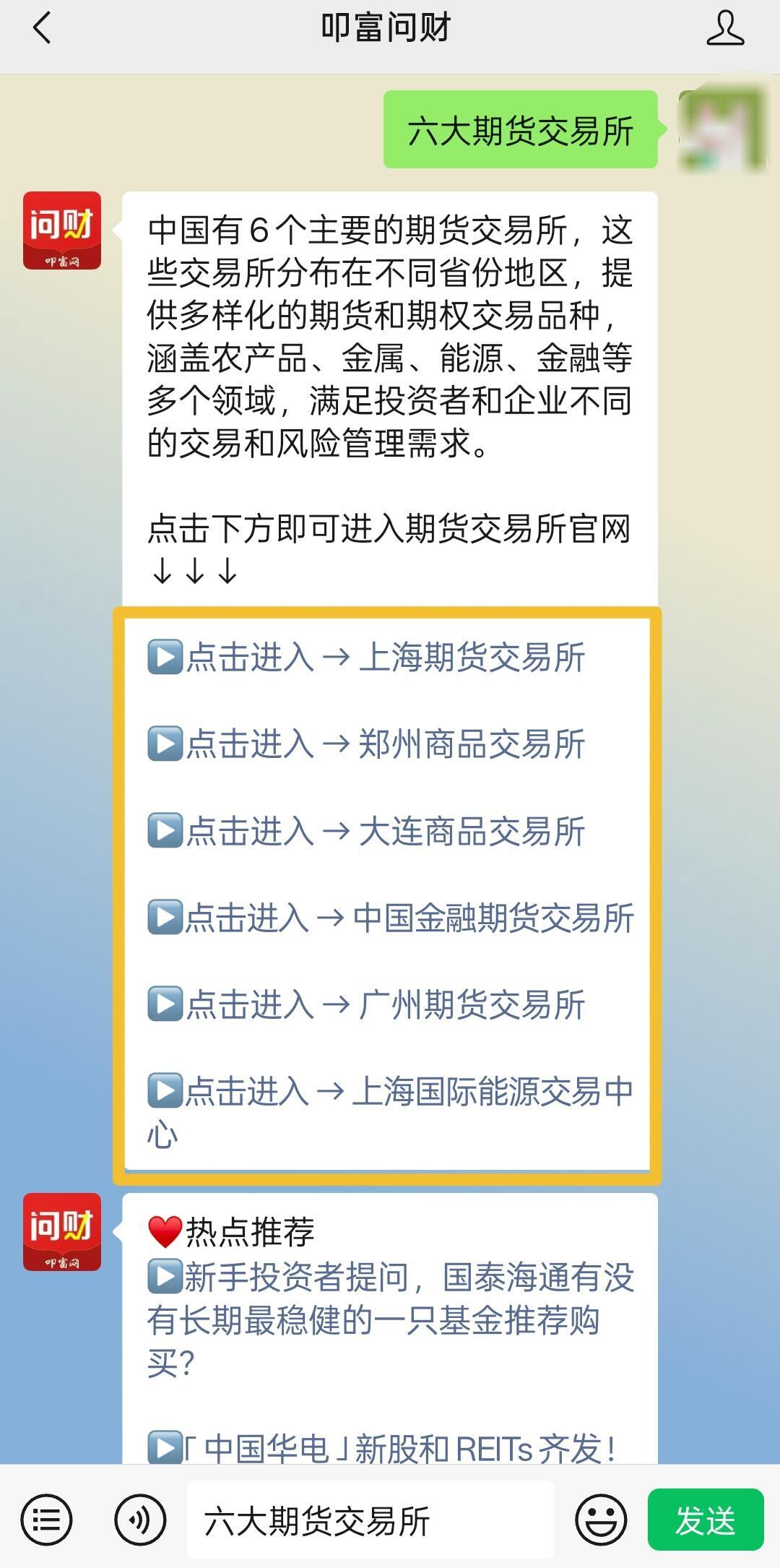Open the 大连商品交易所 link

[x=384, y=831]
